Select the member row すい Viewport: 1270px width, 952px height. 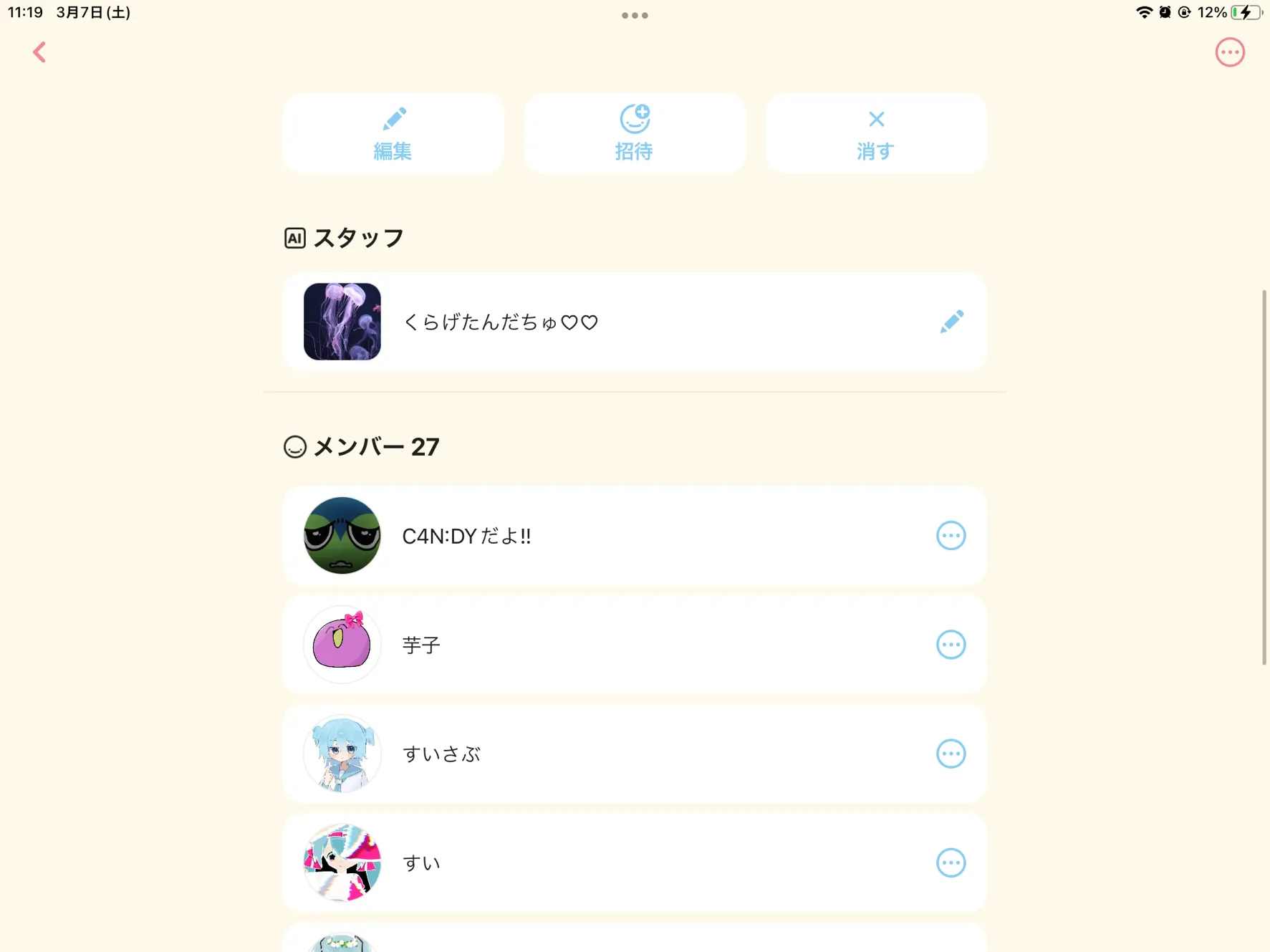point(635,862)
